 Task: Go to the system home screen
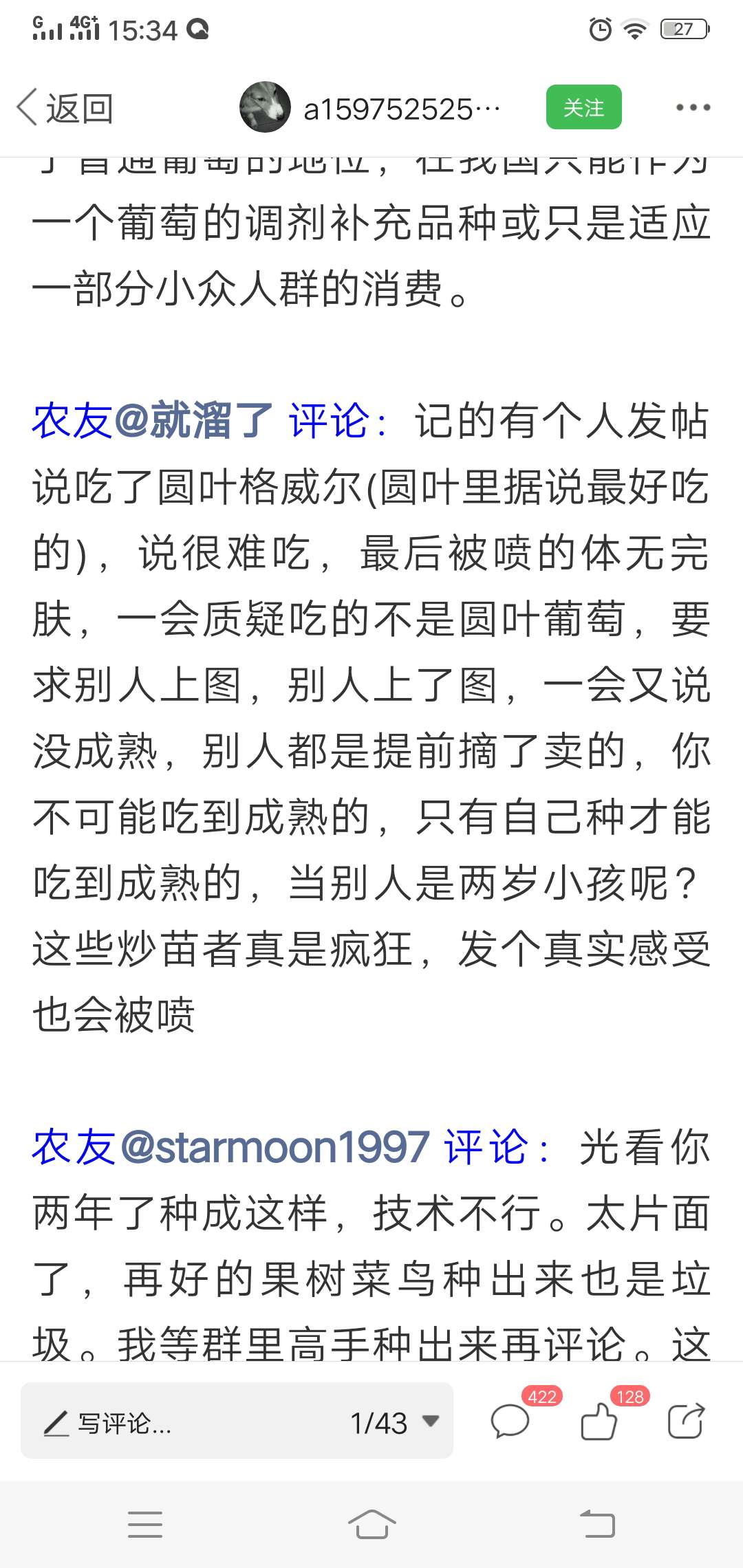(x=371, y=1525)
